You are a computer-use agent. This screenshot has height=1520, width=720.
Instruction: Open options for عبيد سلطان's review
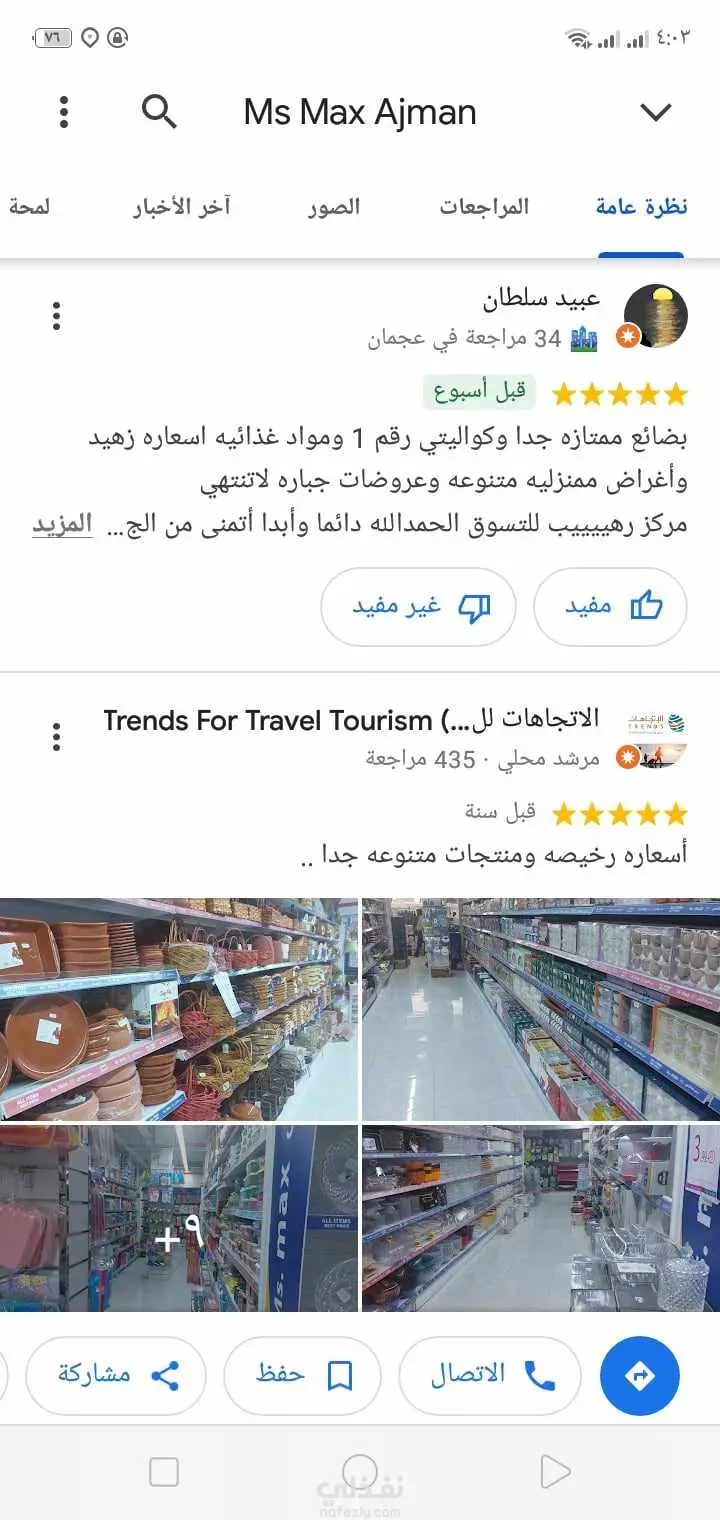[x=57, y=316]
